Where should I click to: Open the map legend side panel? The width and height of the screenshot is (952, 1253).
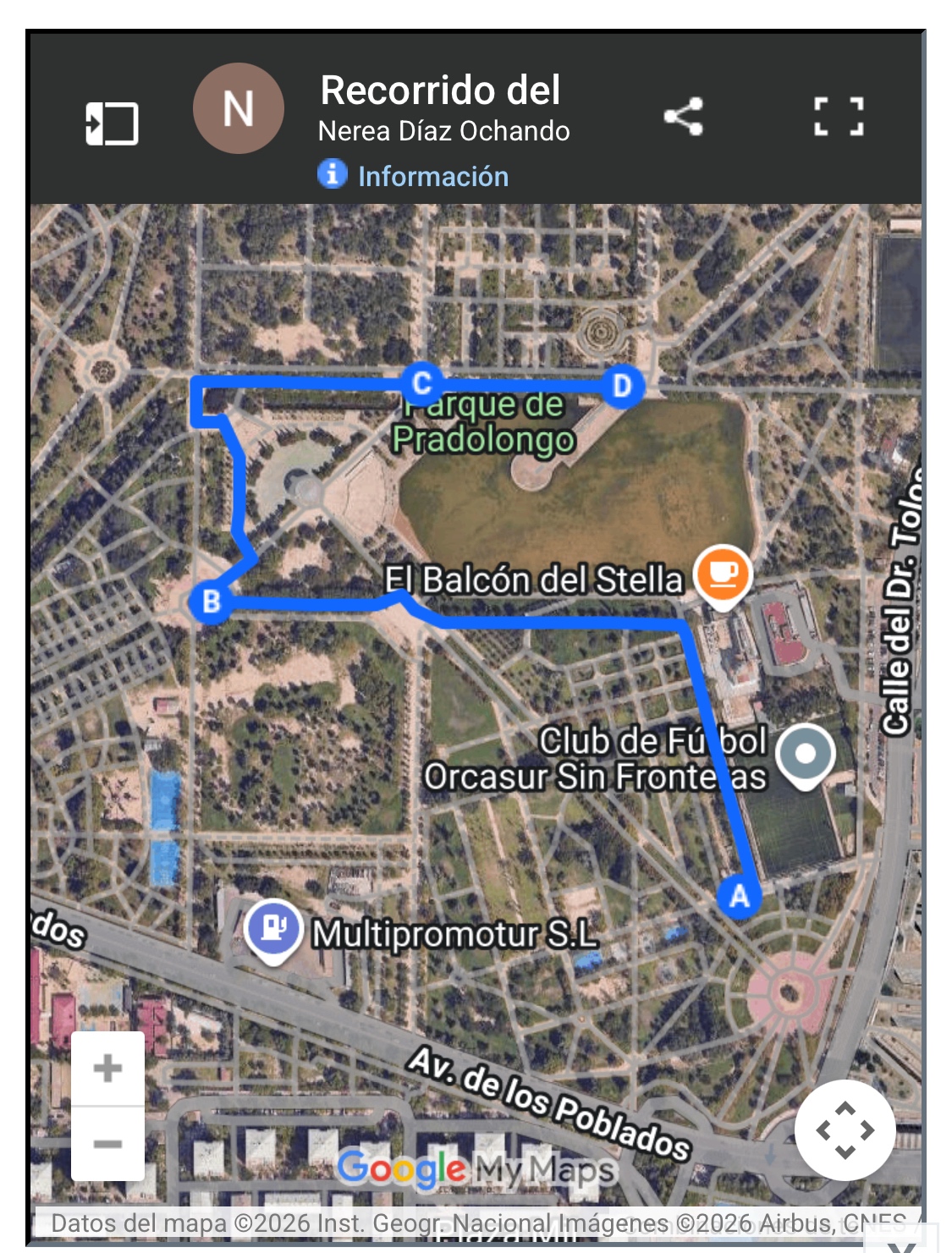point(112,124)
